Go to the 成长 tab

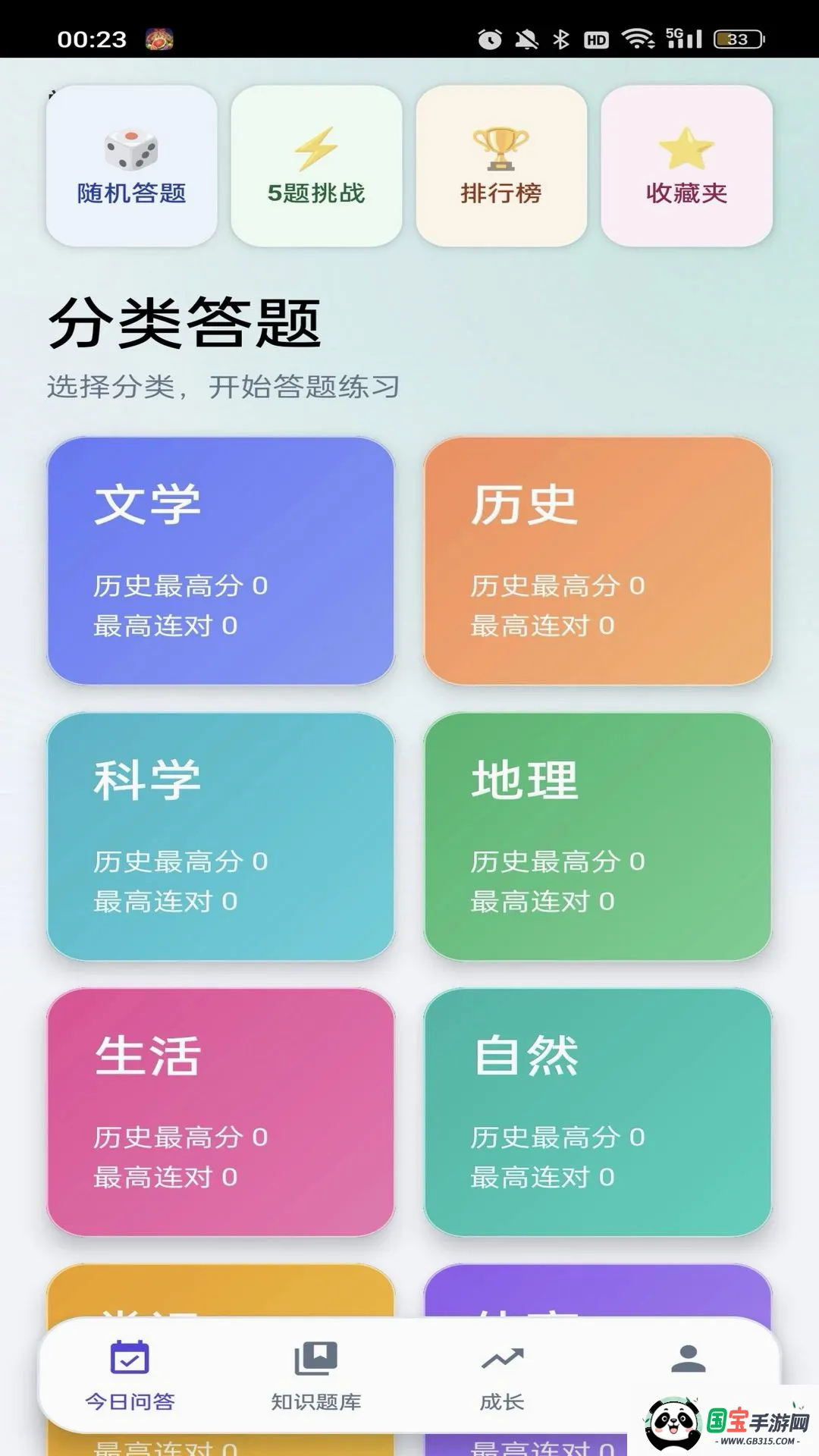coord(502,1376)
